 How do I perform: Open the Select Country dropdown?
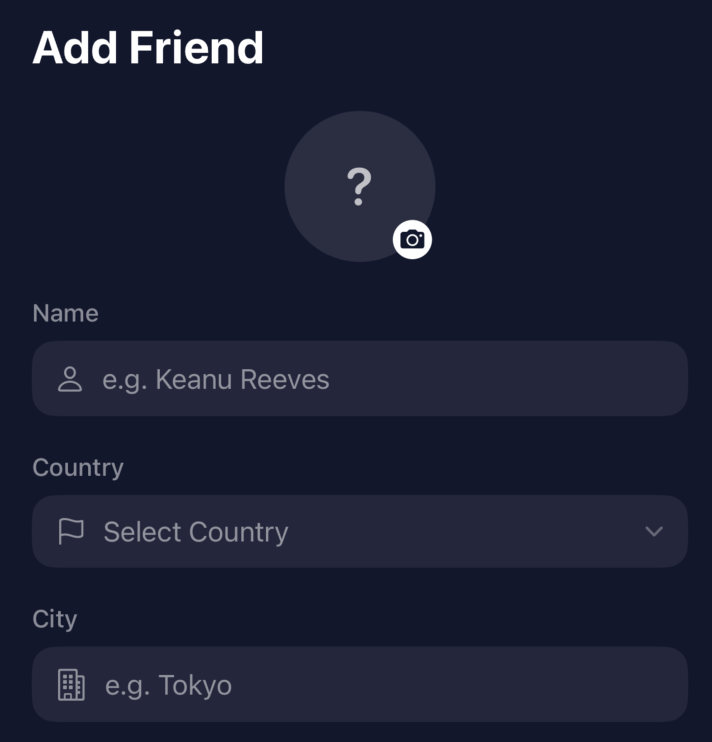click(360, 532)
